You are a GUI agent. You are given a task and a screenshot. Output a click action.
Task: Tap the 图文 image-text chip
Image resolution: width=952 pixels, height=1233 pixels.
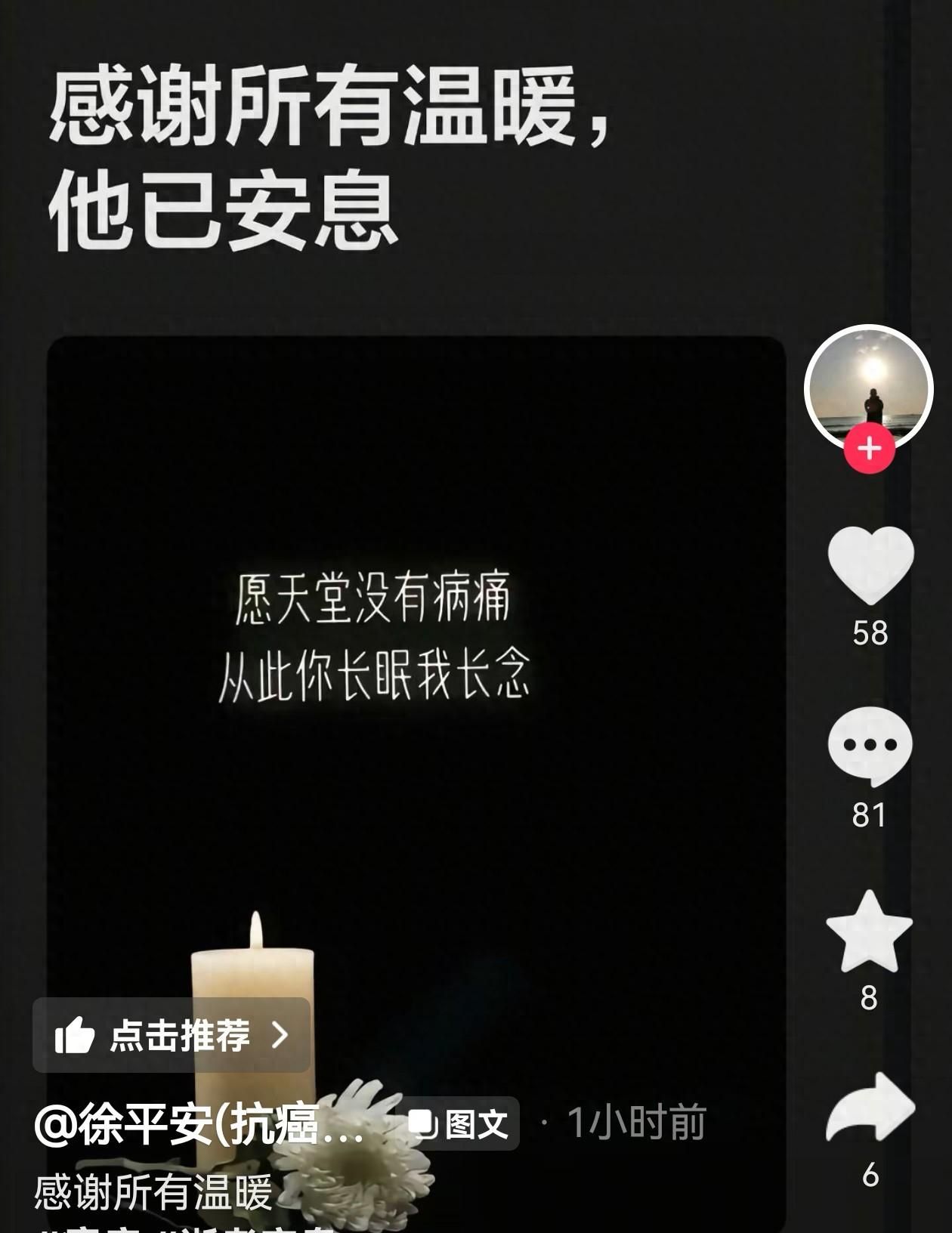click(x=462, y=1123)
